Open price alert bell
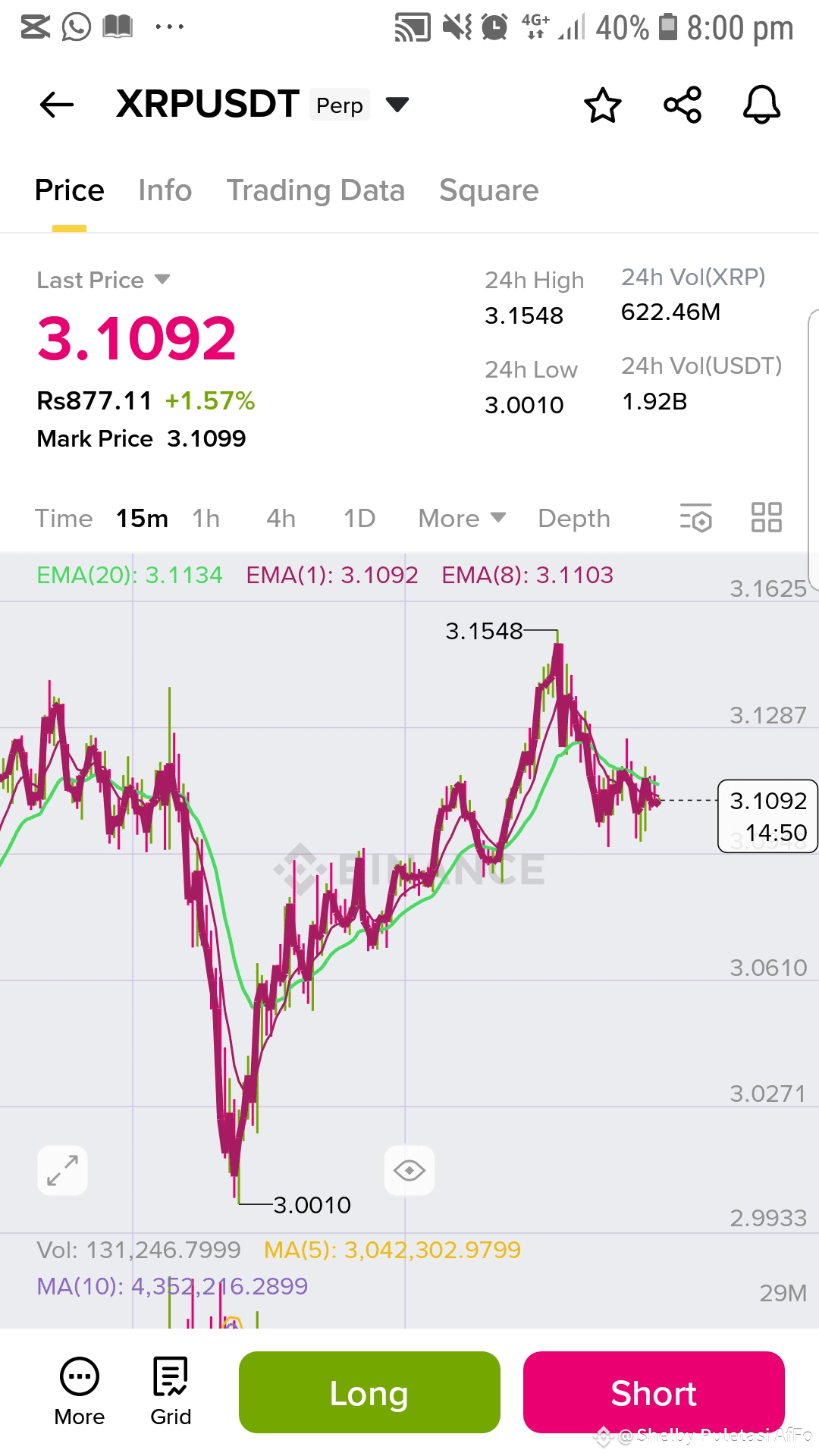This screenshot has width=819, height=1456. [761, 105]
